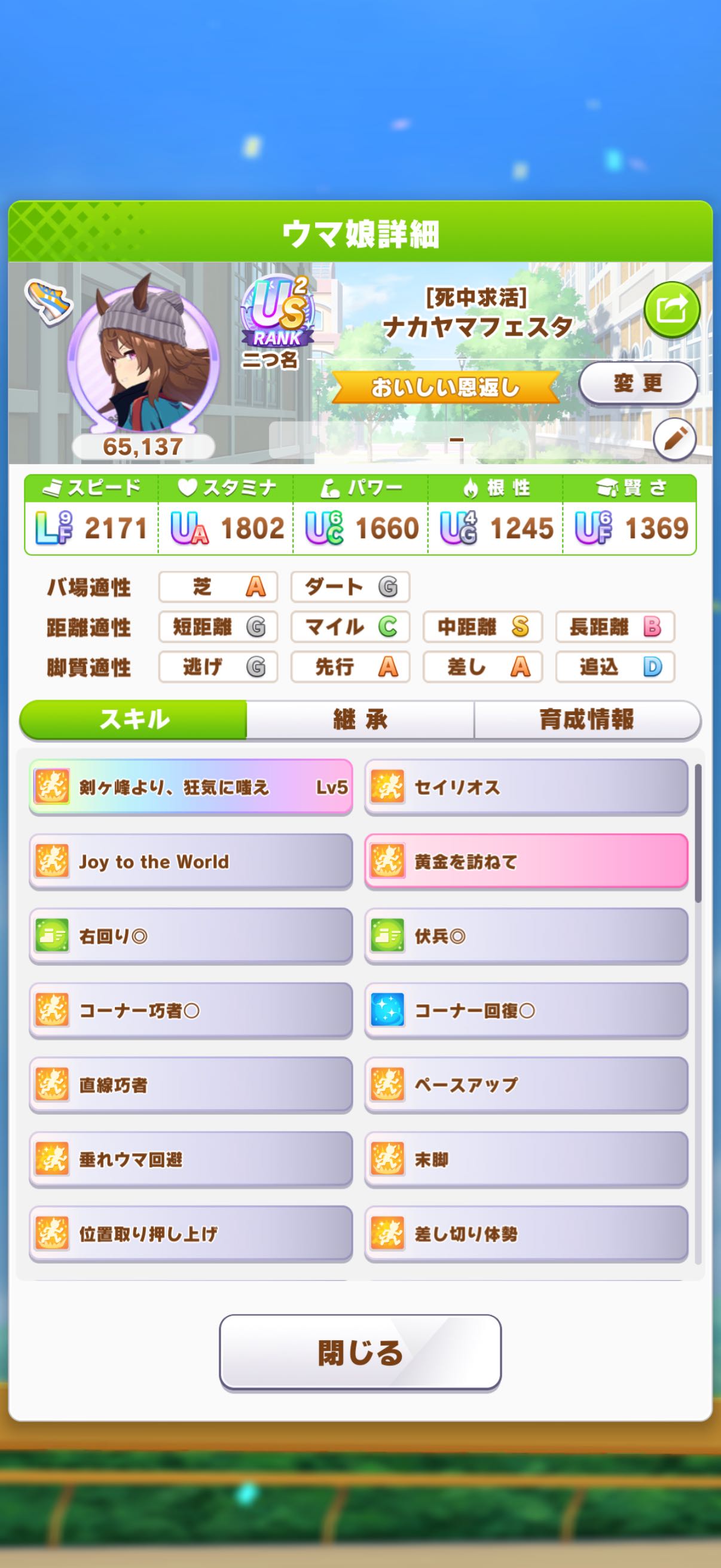Edit the memo with the pencil icon
The height and width of the screenshot is (1568, 721).
pos(675,439)
